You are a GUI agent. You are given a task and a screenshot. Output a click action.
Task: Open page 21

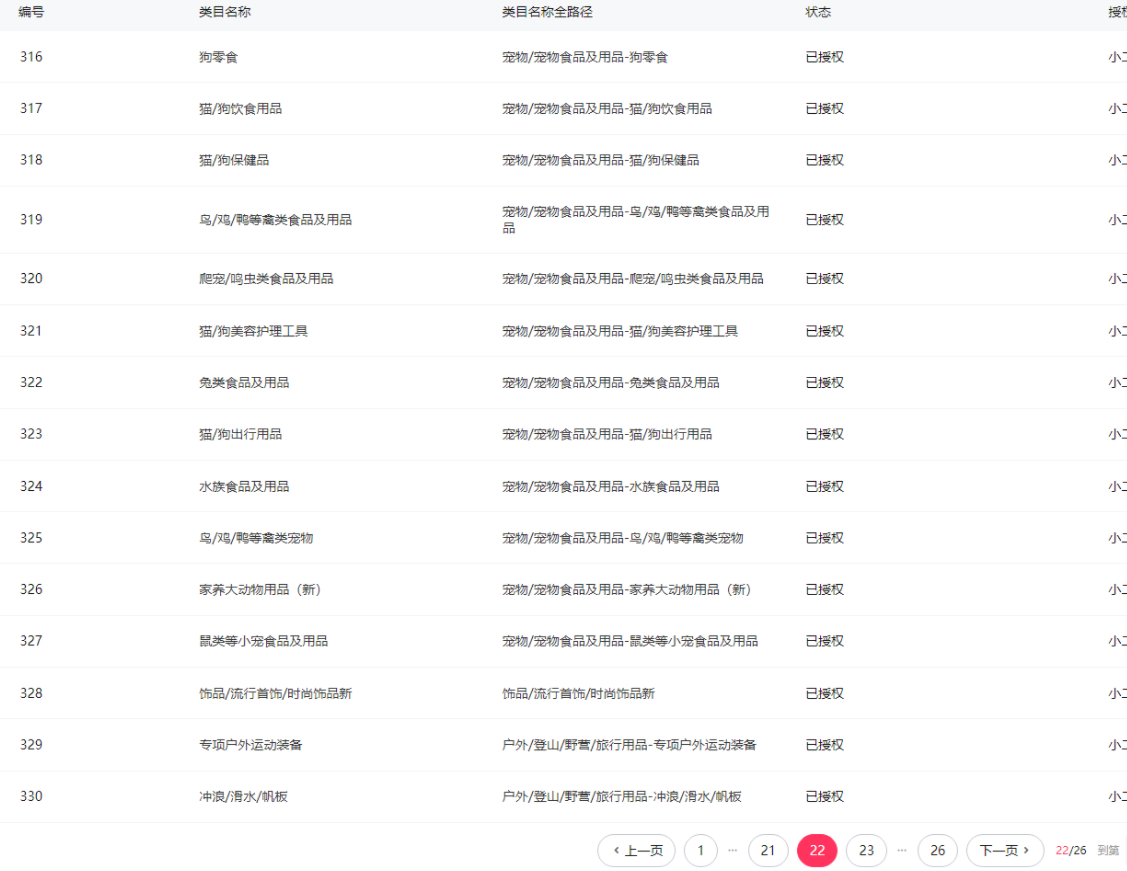point(768,850)
